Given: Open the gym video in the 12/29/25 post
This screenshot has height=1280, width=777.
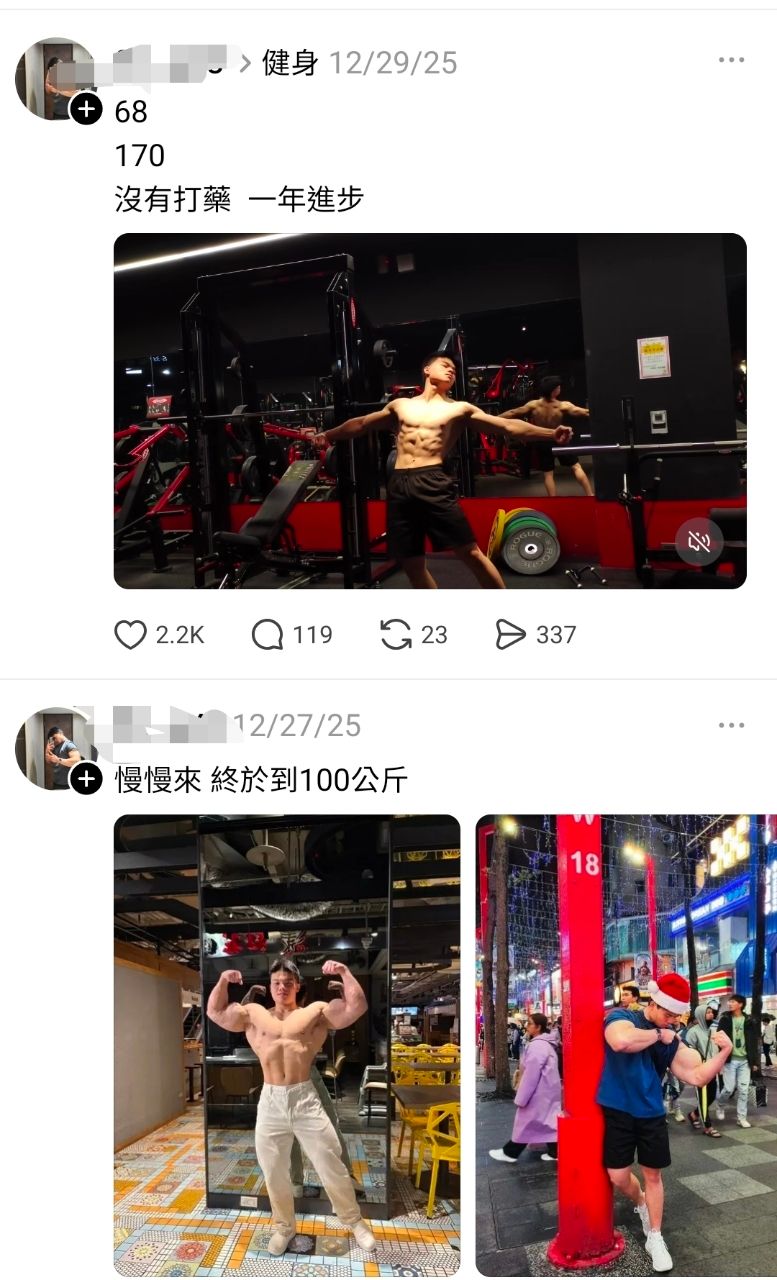Looking at the screenshot, I should (x=430, y=410).
